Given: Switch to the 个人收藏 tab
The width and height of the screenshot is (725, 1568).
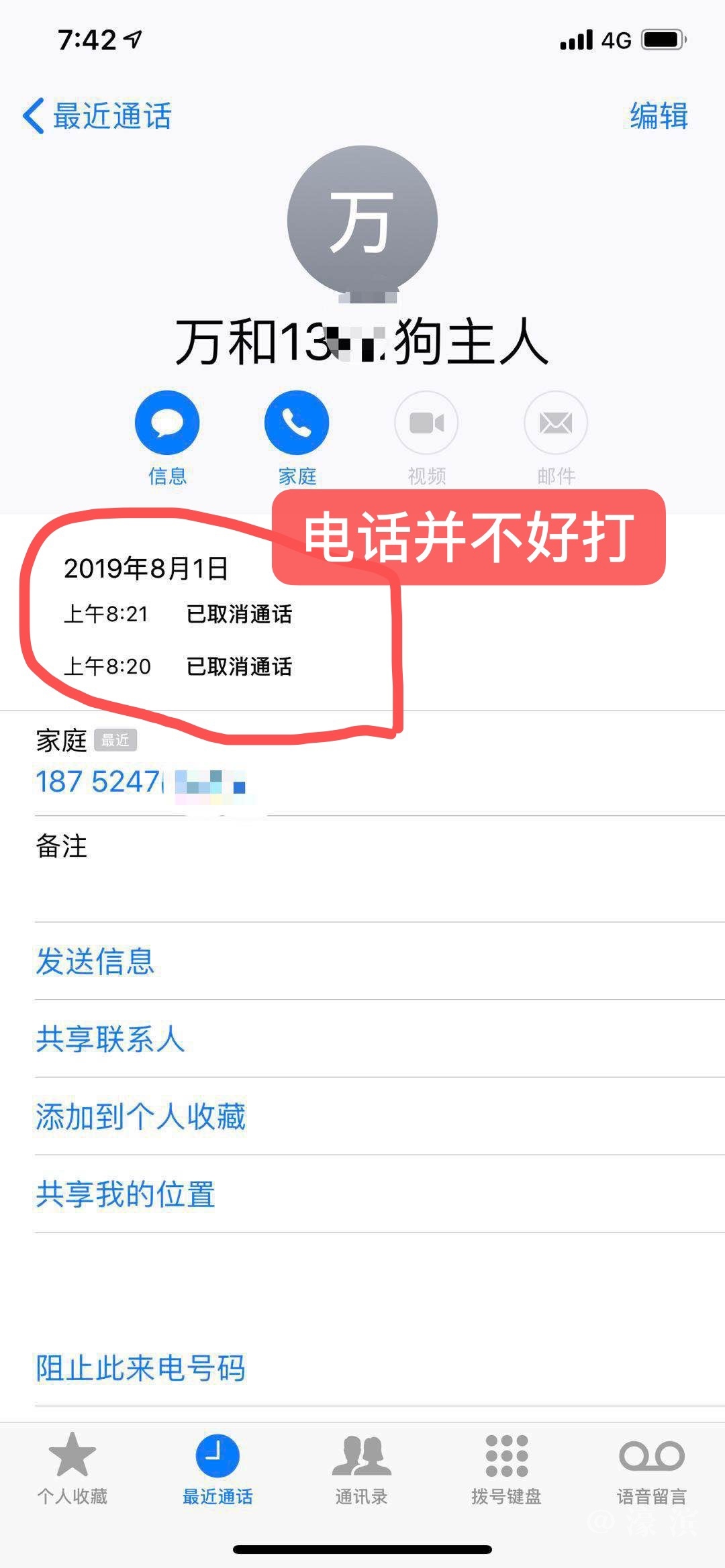Looking at the screenshot, I should point(72,1469).
